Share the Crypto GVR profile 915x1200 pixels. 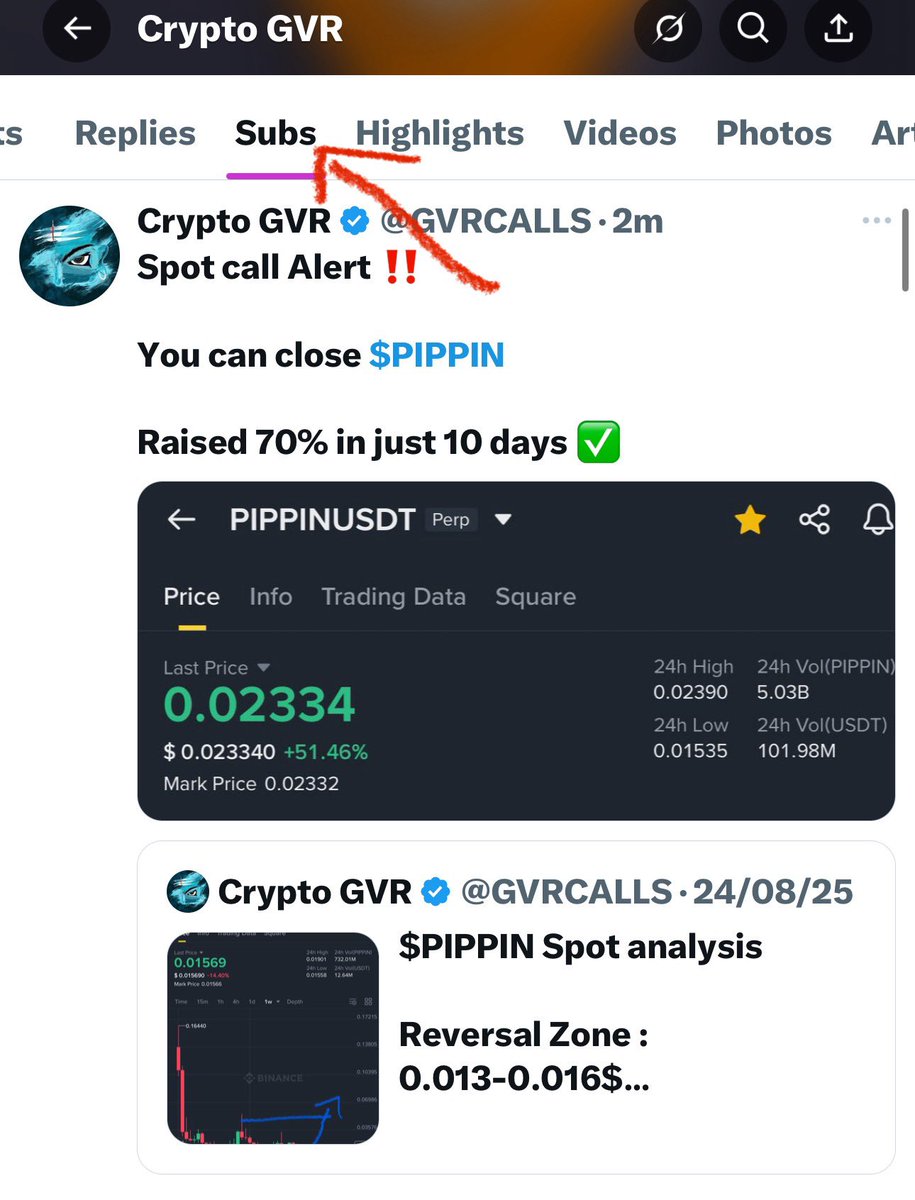click(836, 29)
